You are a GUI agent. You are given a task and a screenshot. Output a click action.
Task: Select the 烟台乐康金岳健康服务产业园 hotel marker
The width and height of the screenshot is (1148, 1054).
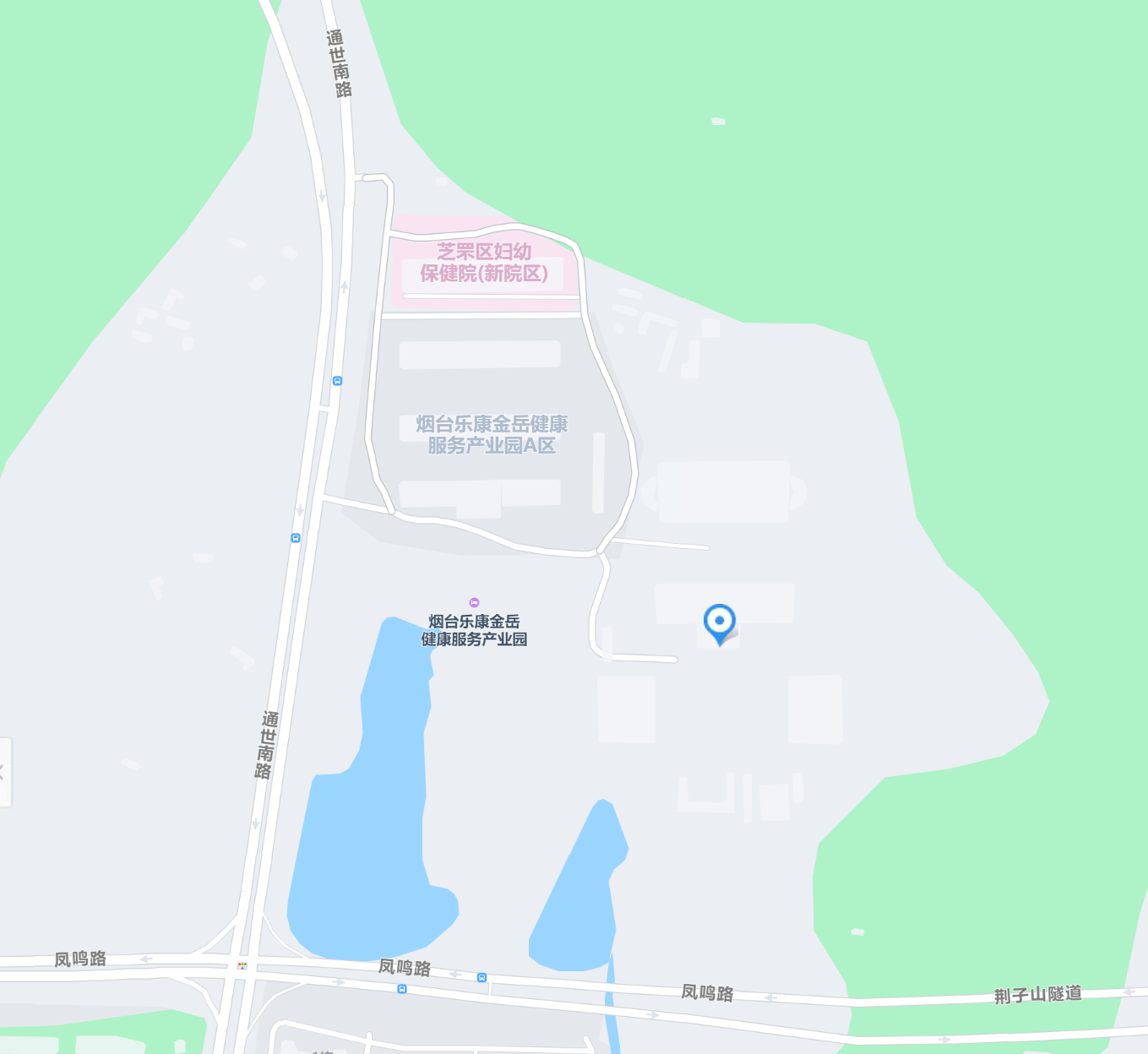(x=475, y=602)
